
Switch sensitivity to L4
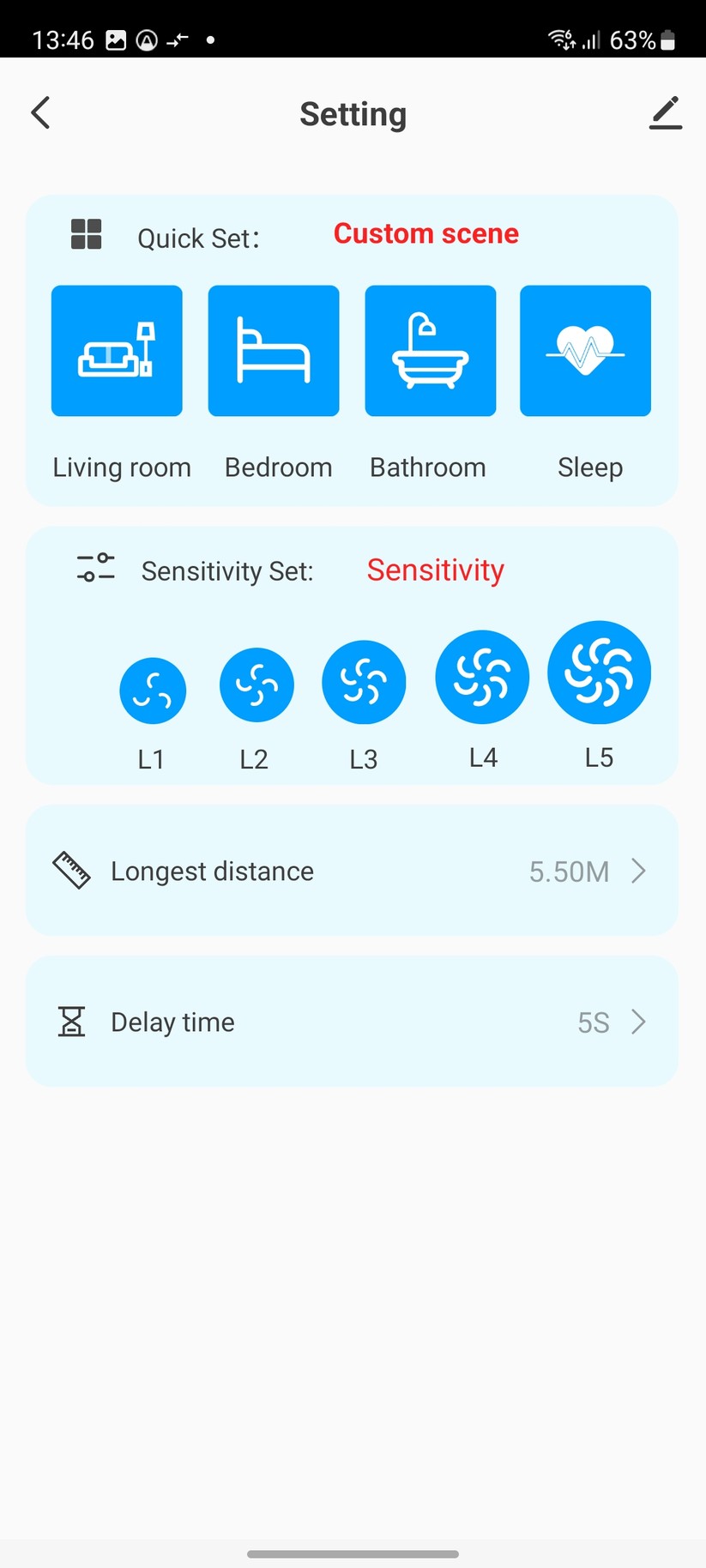click(x=482, y=677)
